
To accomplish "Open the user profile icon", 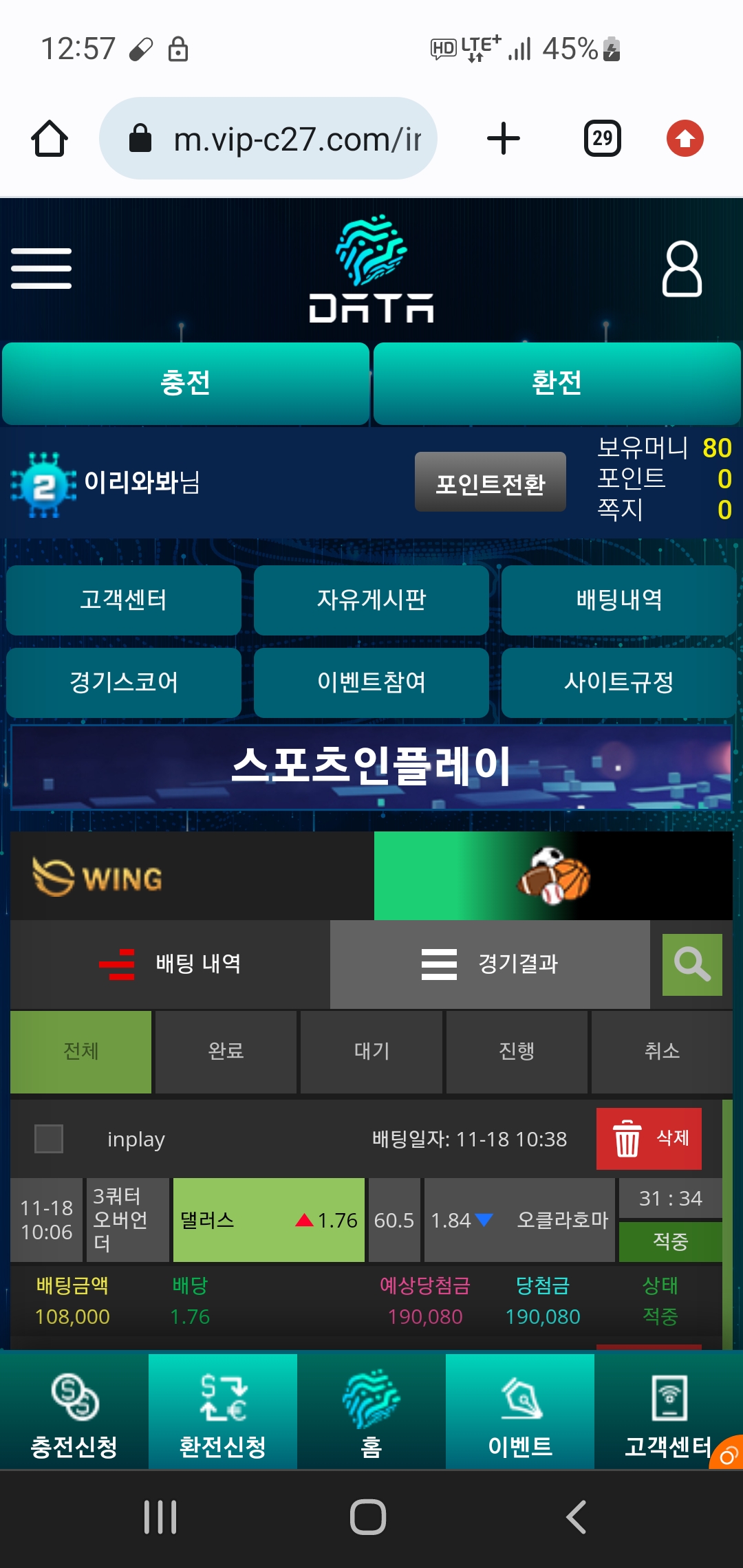I will pos(681,269).
